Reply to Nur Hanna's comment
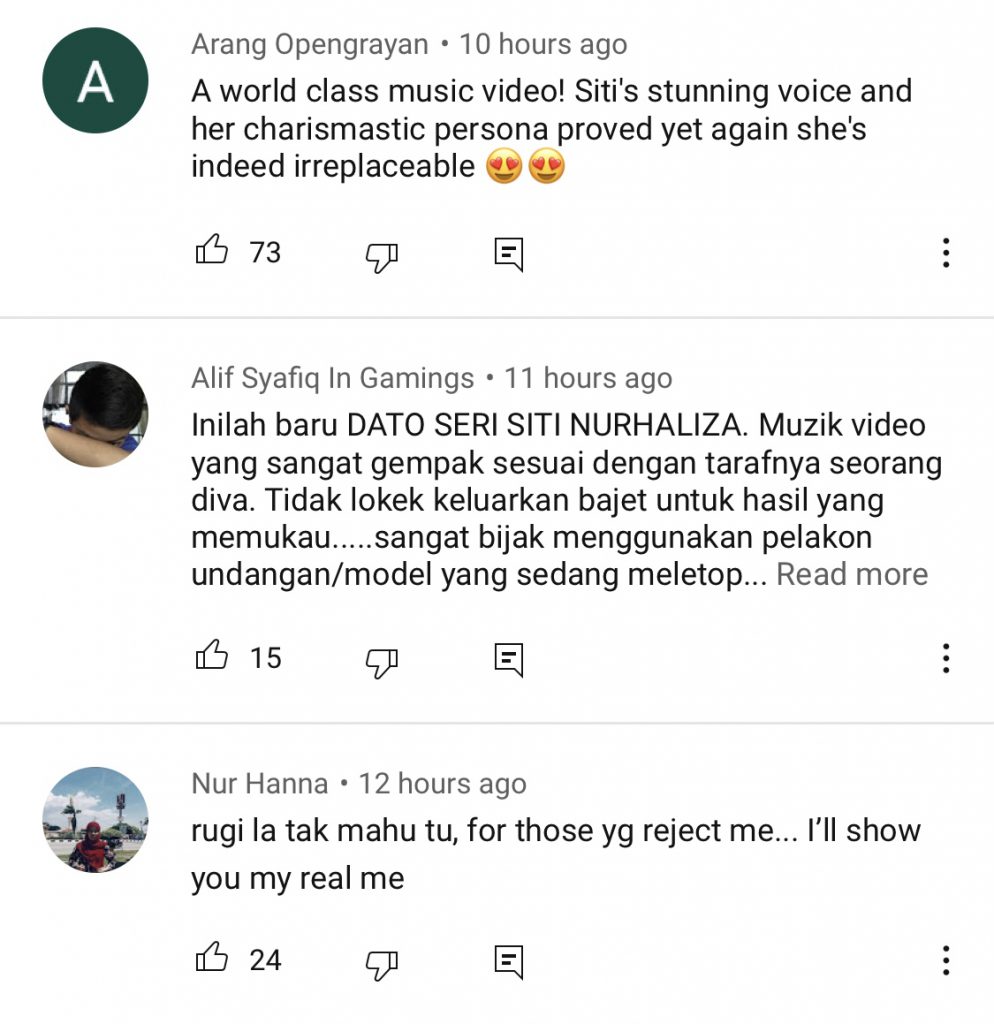The width and height of the screenshot is (994, 1024). coord(509,962)
